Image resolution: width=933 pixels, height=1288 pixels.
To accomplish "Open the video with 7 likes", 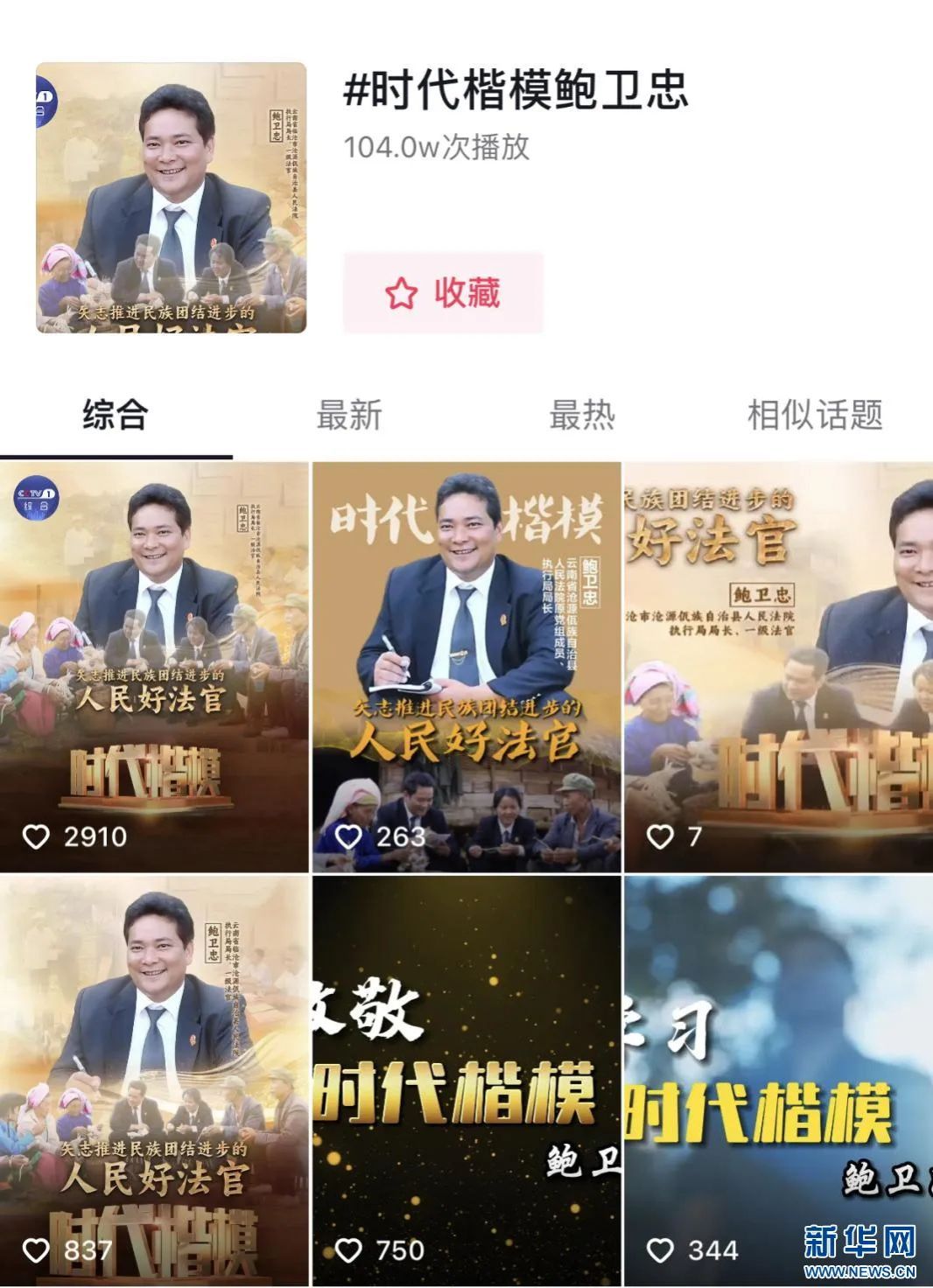I will [778, 667].
